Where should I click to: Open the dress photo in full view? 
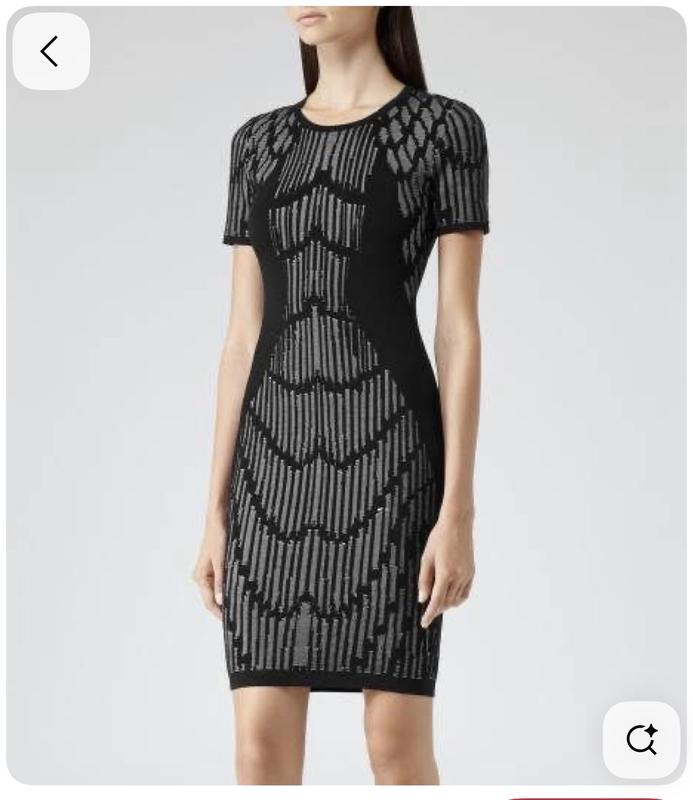click(x=346, y=400)
